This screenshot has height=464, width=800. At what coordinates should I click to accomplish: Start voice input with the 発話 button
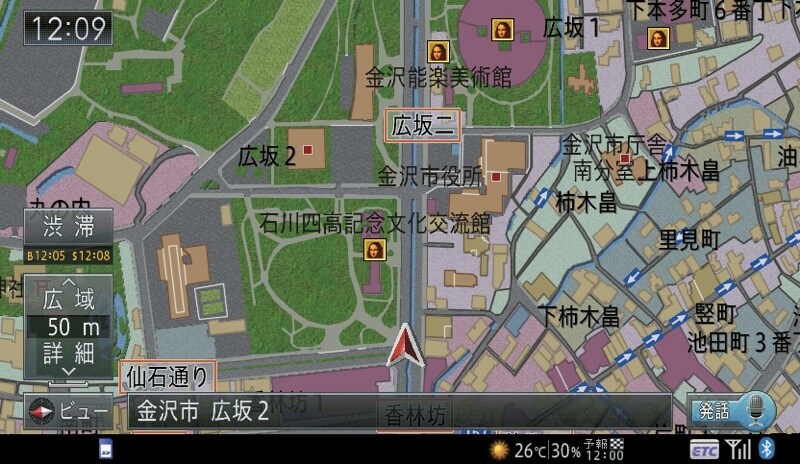[x=732, y=411]
